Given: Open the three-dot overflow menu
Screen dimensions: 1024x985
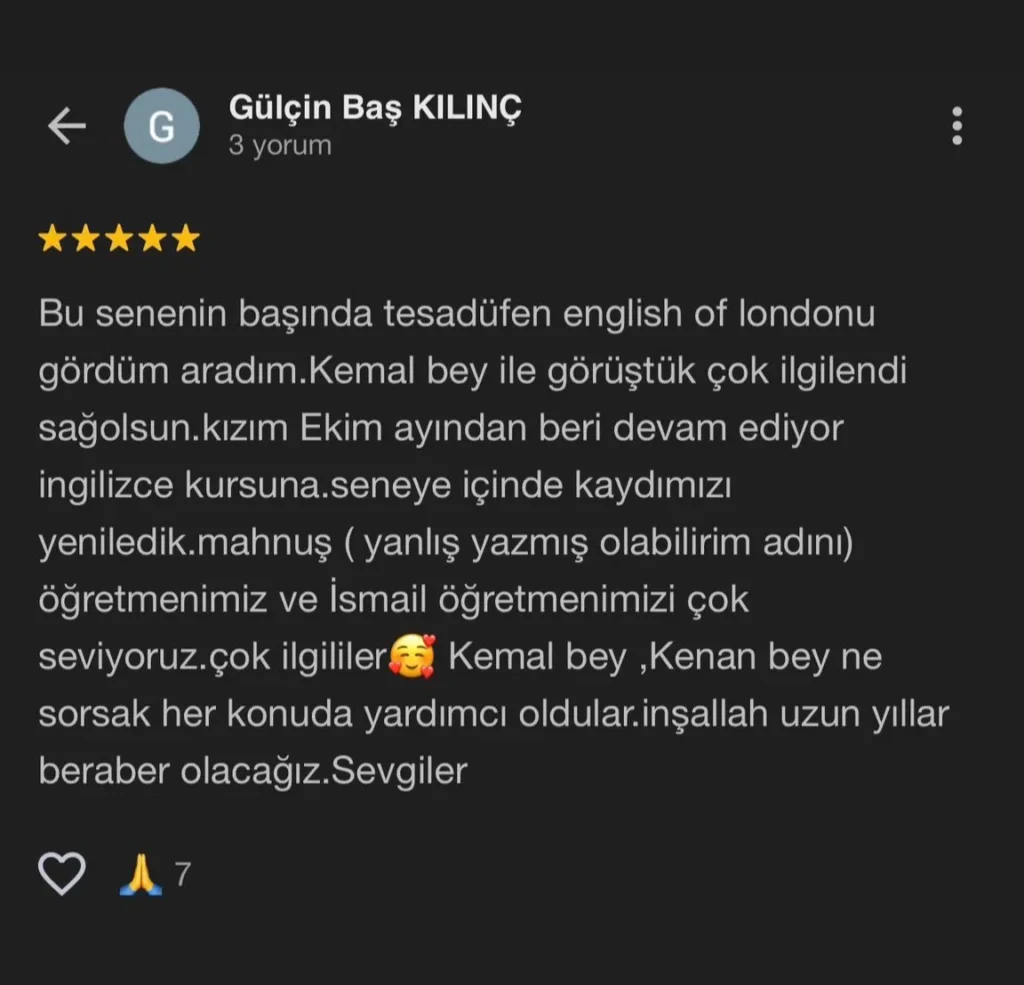Looking at the screenshot, I should coord(957,126).
